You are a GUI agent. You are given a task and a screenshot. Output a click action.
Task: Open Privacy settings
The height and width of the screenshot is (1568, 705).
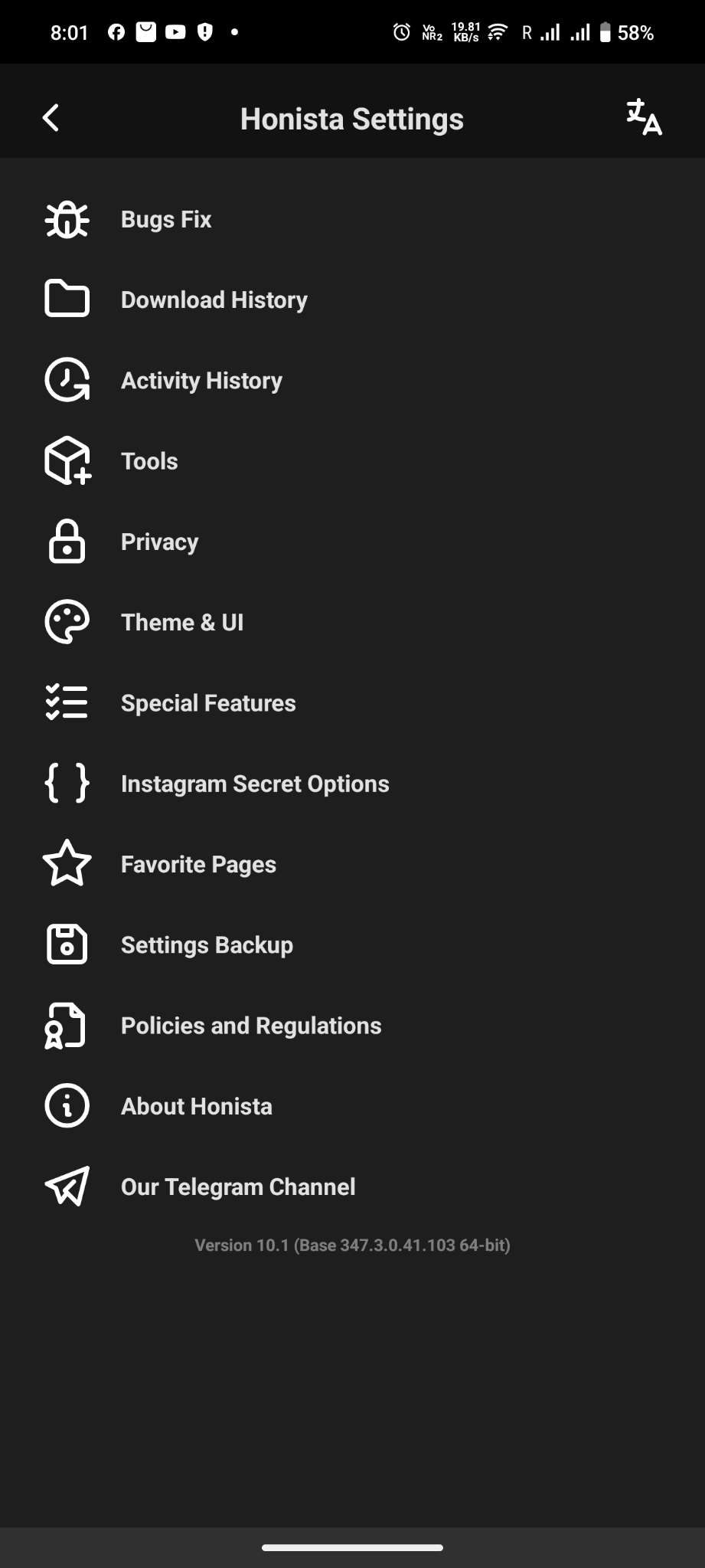(159, 542)
